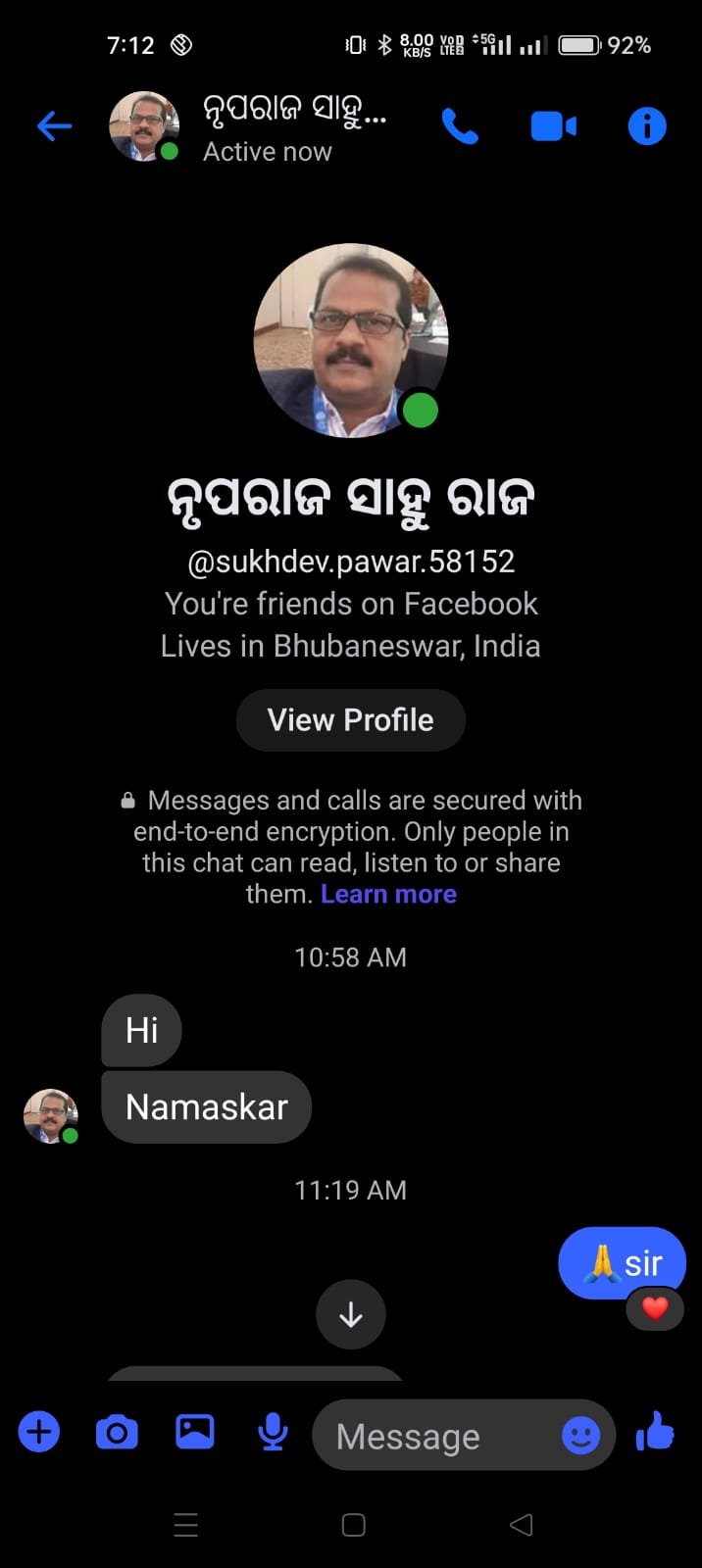
Task: Open conversation info details
Action: coord(646,126)
